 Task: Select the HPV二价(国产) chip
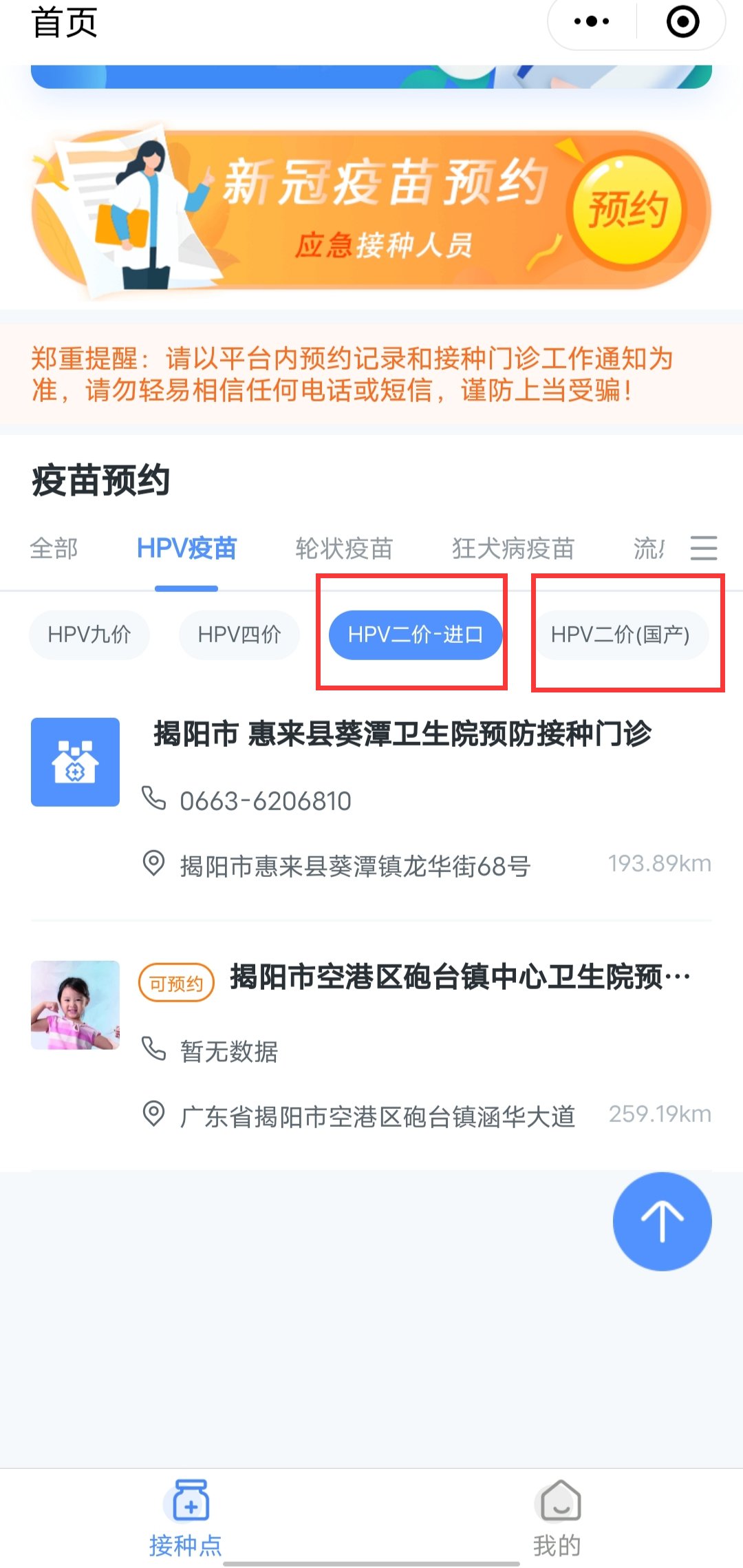pos(621,635)
